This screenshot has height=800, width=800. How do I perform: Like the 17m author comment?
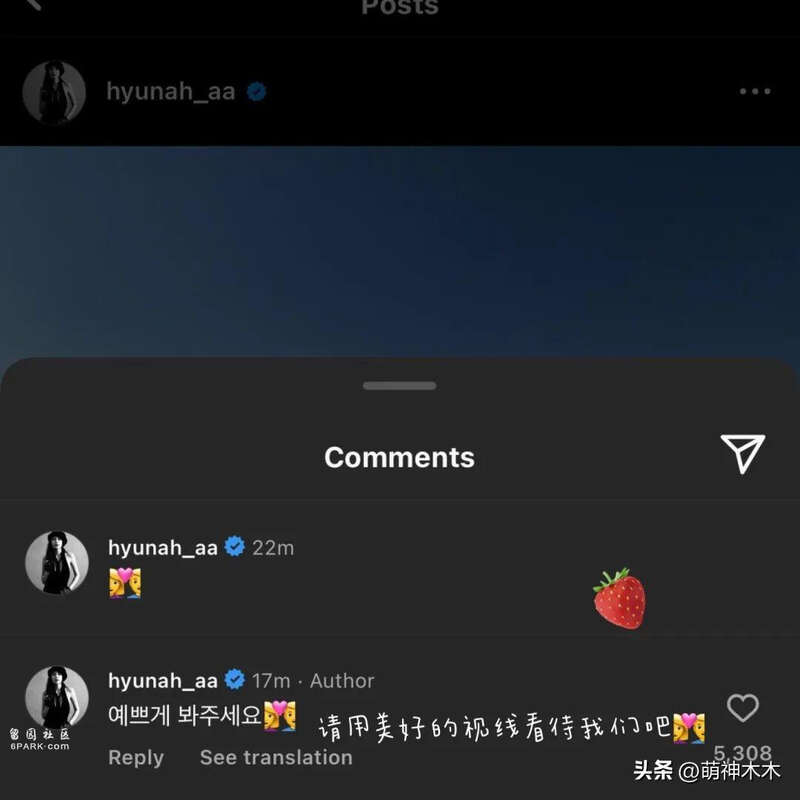click(742, 708)
